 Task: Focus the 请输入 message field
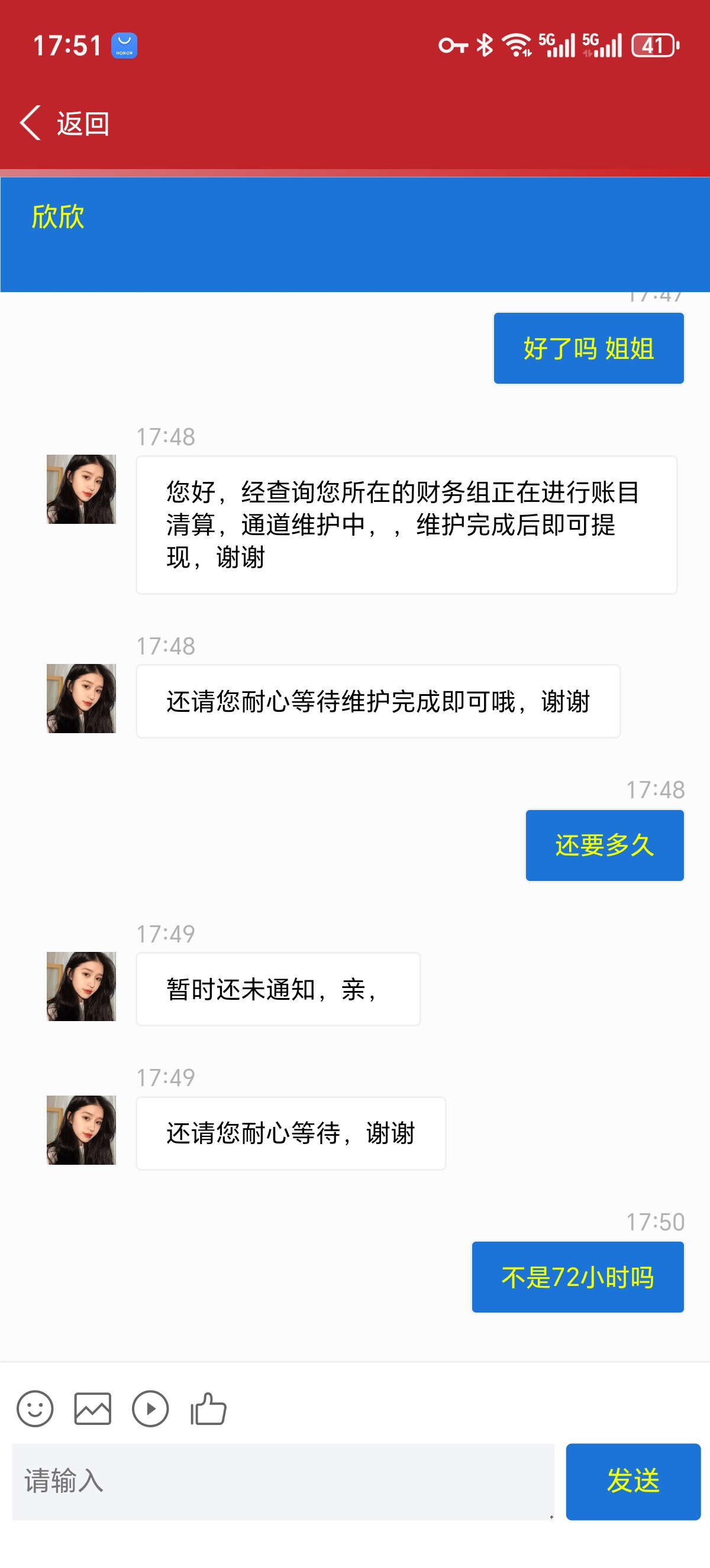click(x=283, y=1481)
